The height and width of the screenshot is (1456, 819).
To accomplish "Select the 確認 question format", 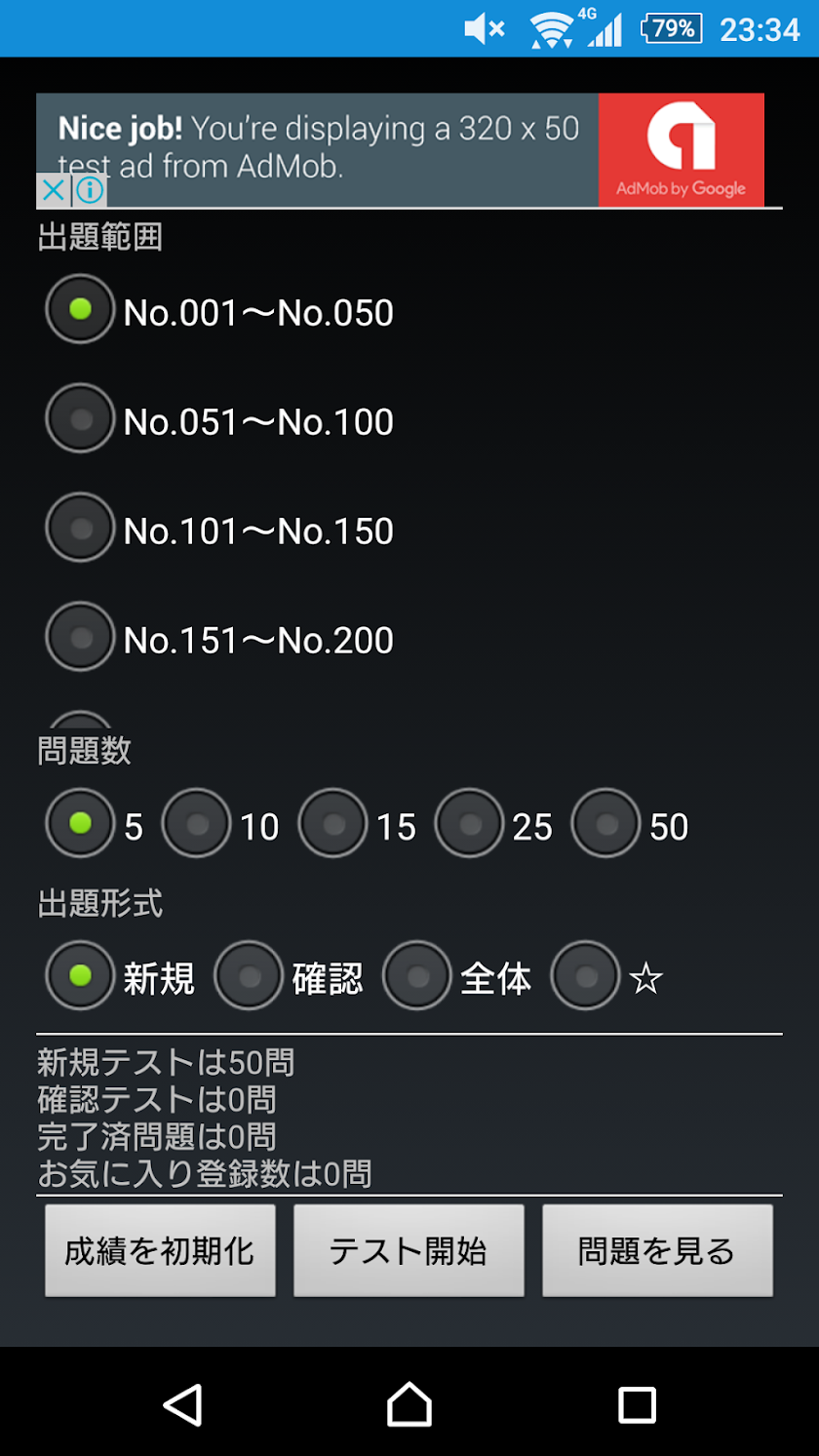I will pos(250,975).
